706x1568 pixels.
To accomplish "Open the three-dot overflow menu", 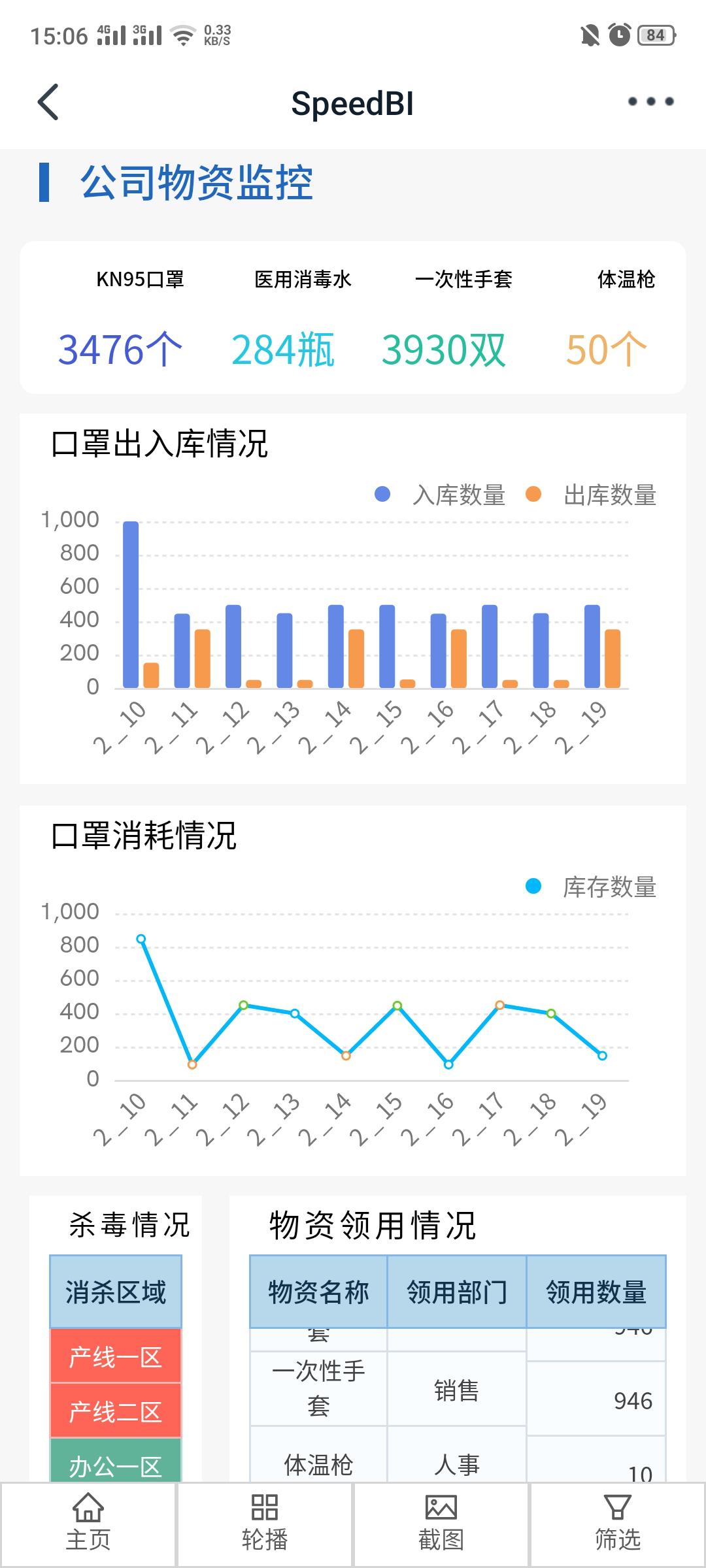I will pyautogui.click(x=650, y=103).
